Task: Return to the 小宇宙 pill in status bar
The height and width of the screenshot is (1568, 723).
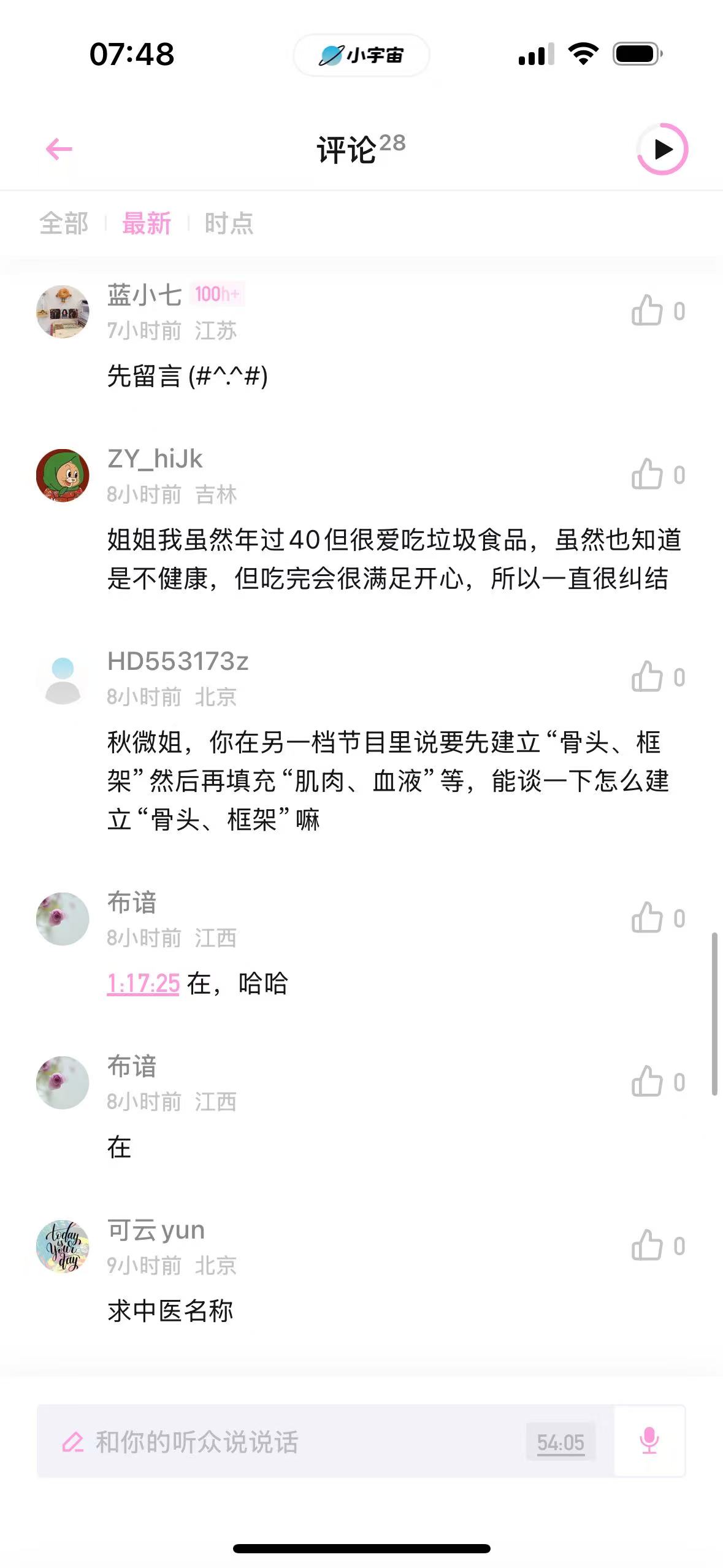Action: [x=361, y=55]
